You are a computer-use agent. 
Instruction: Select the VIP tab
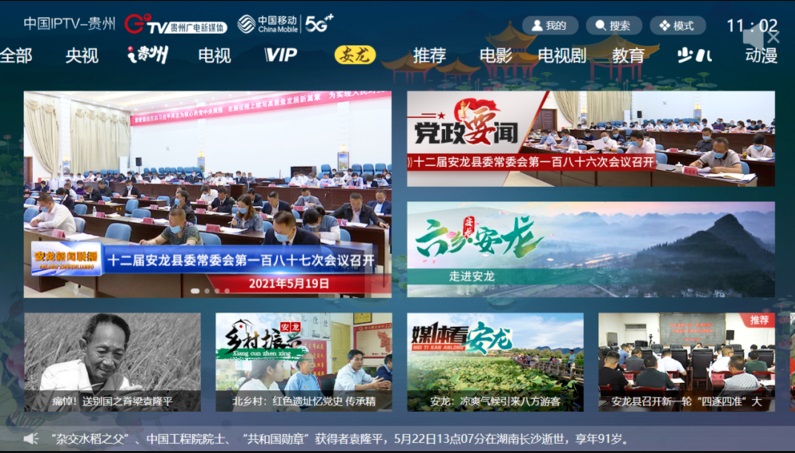pos(281,55)
